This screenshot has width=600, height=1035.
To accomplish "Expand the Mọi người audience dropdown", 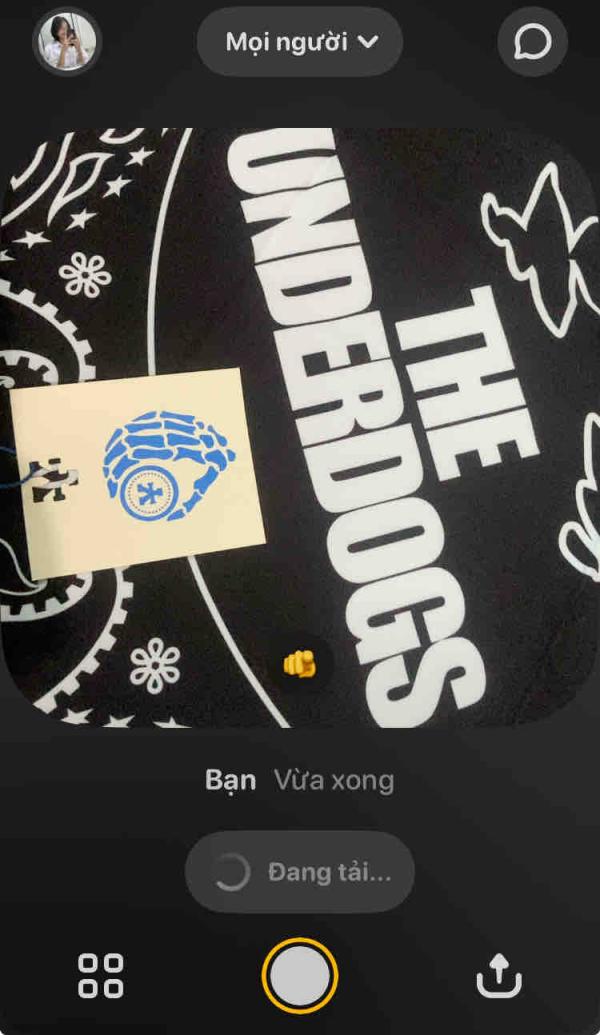I will [300, 42].
